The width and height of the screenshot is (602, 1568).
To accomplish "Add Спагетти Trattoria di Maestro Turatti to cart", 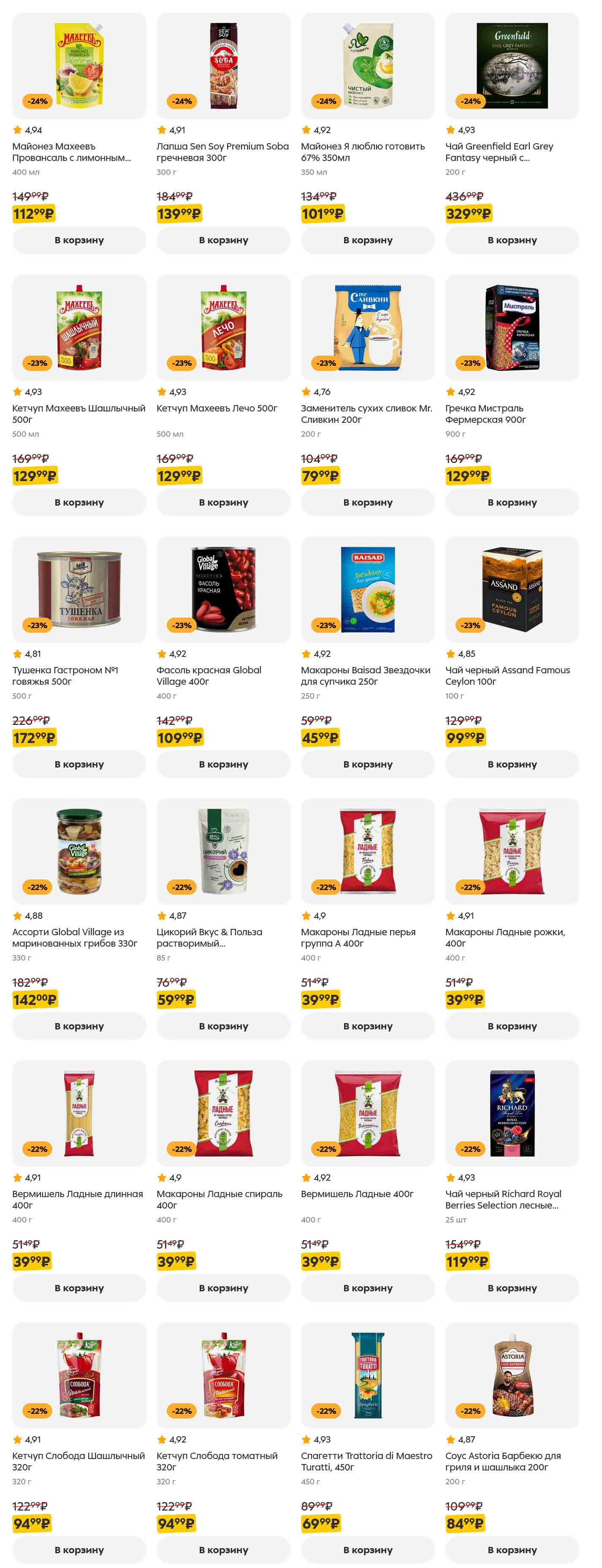I will click(367, 1550).
